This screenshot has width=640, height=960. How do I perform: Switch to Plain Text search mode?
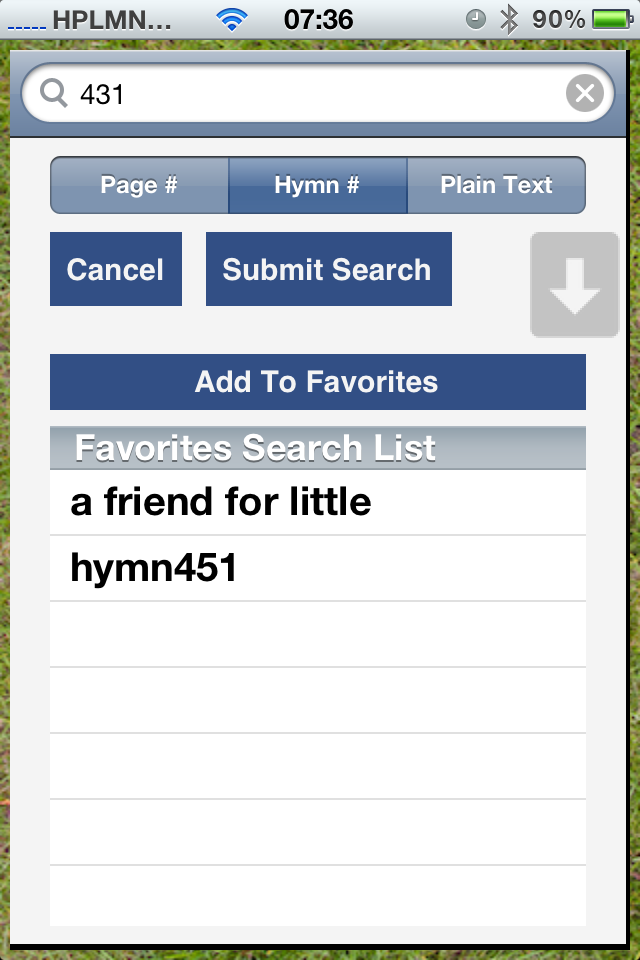496,185
